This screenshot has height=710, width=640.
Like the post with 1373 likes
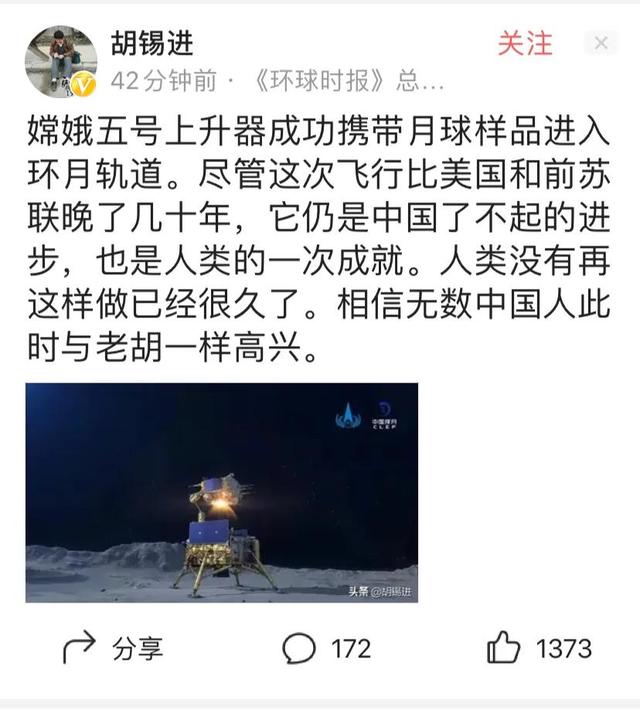click(x=539, y=648)
